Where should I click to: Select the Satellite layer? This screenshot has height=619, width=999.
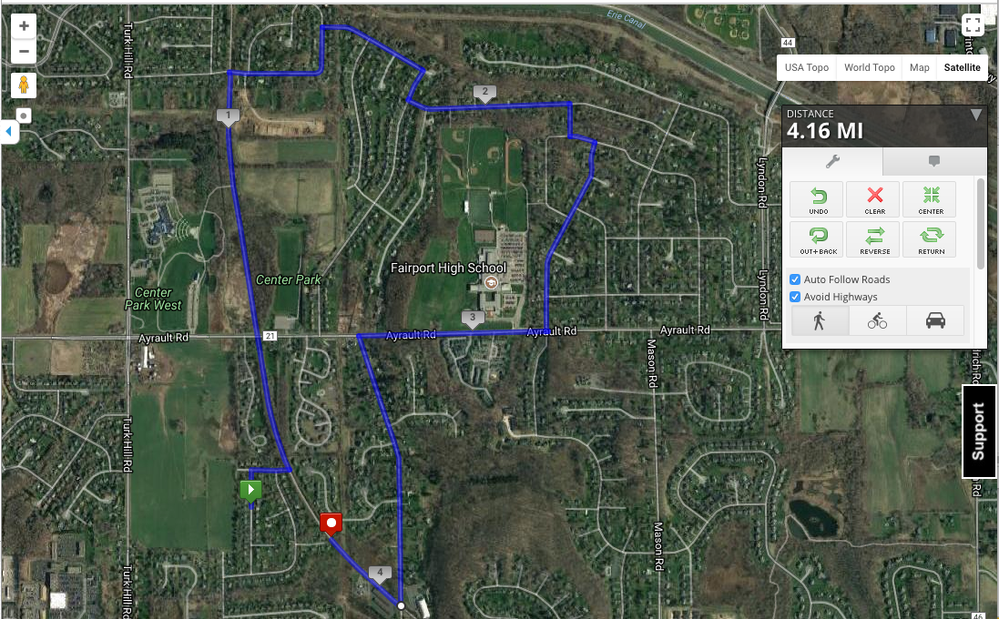[x=962, y=68]
